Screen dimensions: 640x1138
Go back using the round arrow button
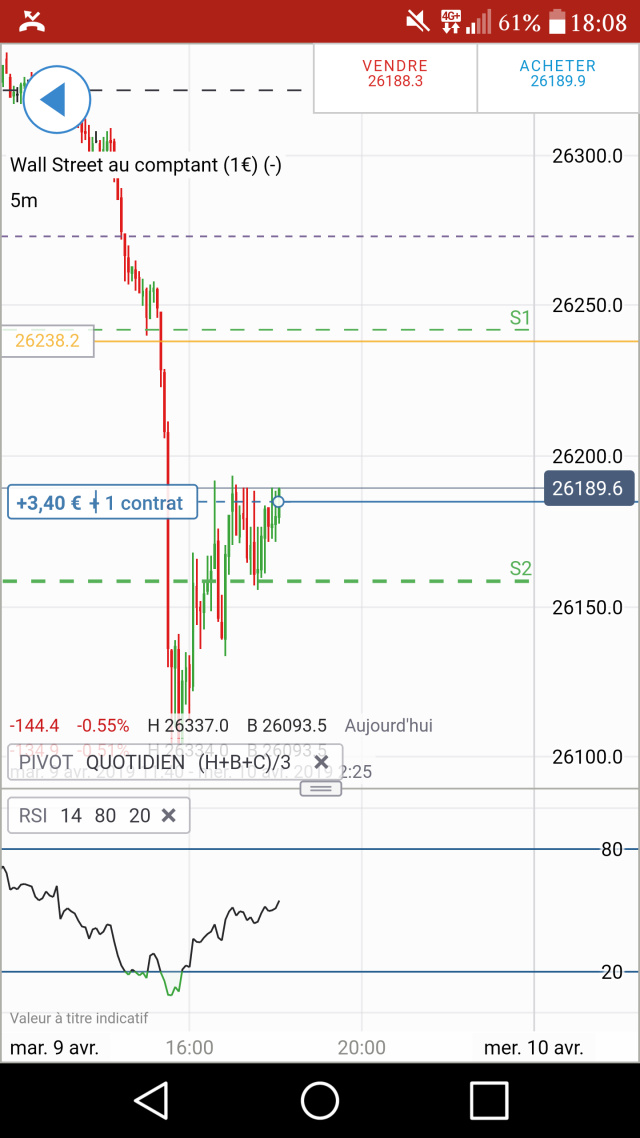tap(57, 100)
